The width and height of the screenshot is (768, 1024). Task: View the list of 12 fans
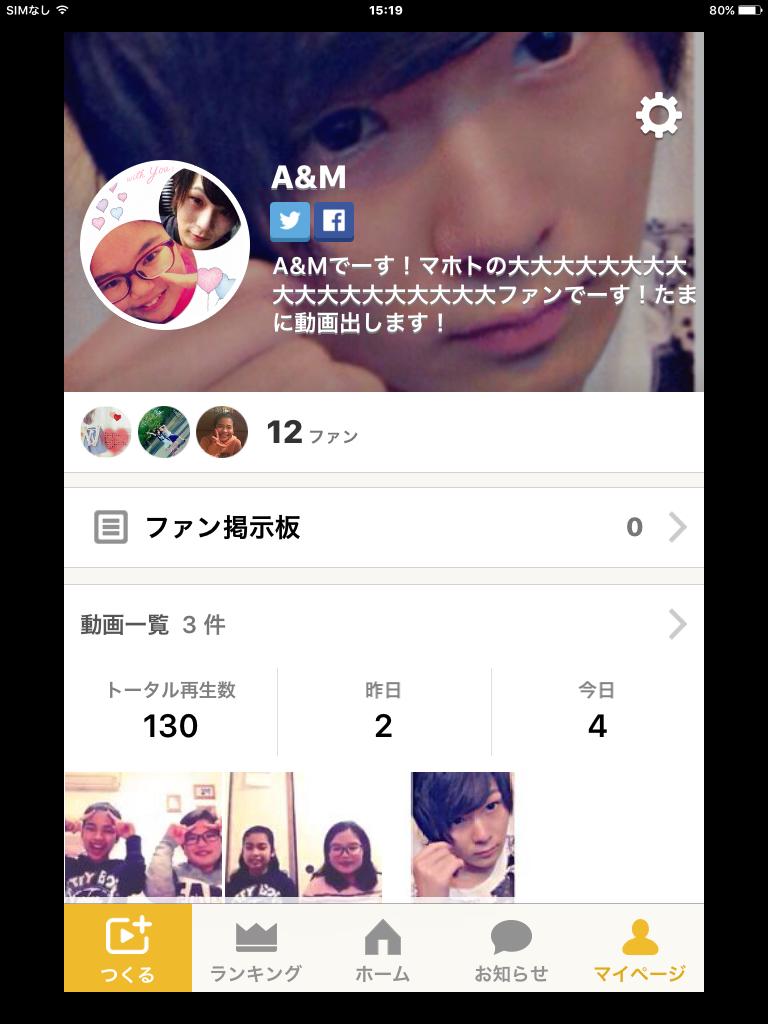pos(311,432)
